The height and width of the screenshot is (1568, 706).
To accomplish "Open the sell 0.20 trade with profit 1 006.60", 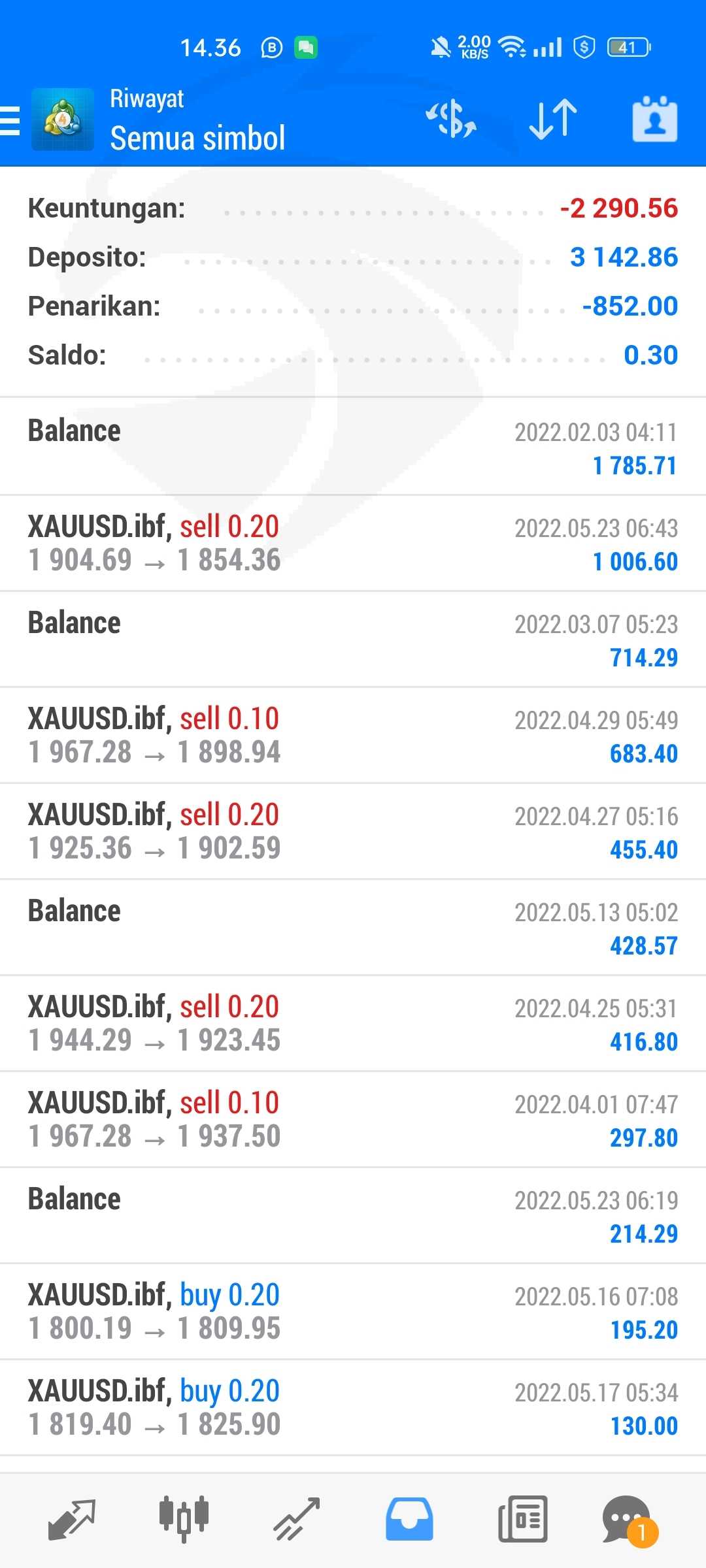I will pos(353,544).
